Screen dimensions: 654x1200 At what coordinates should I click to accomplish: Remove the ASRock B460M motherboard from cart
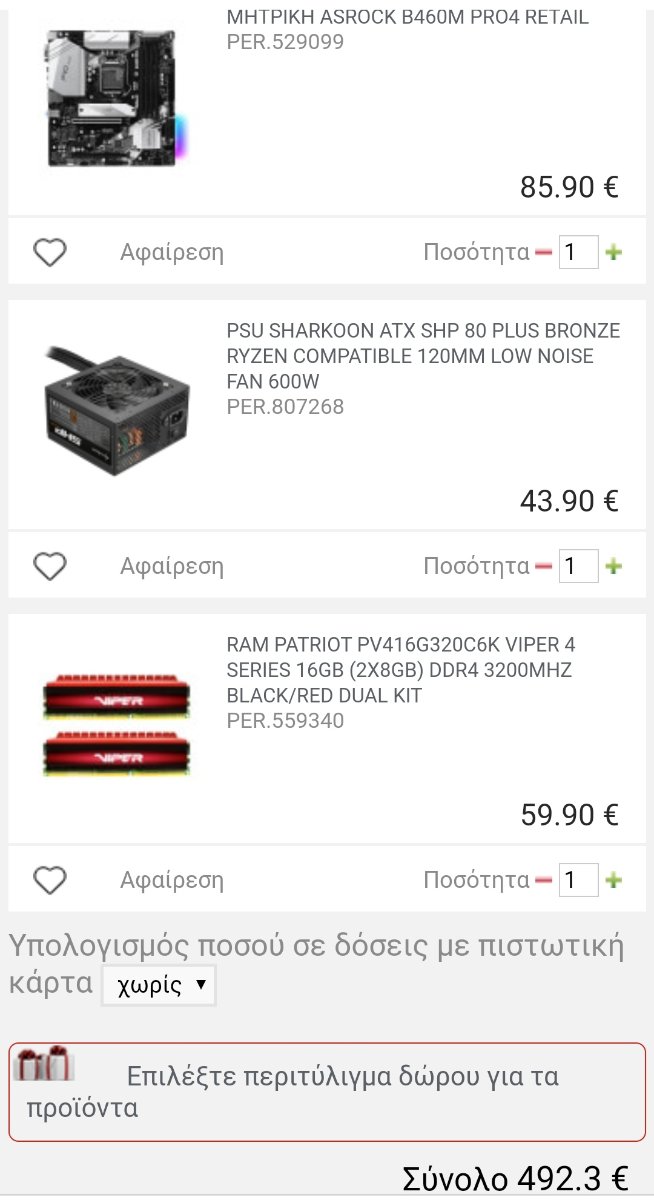coord(172,252)
